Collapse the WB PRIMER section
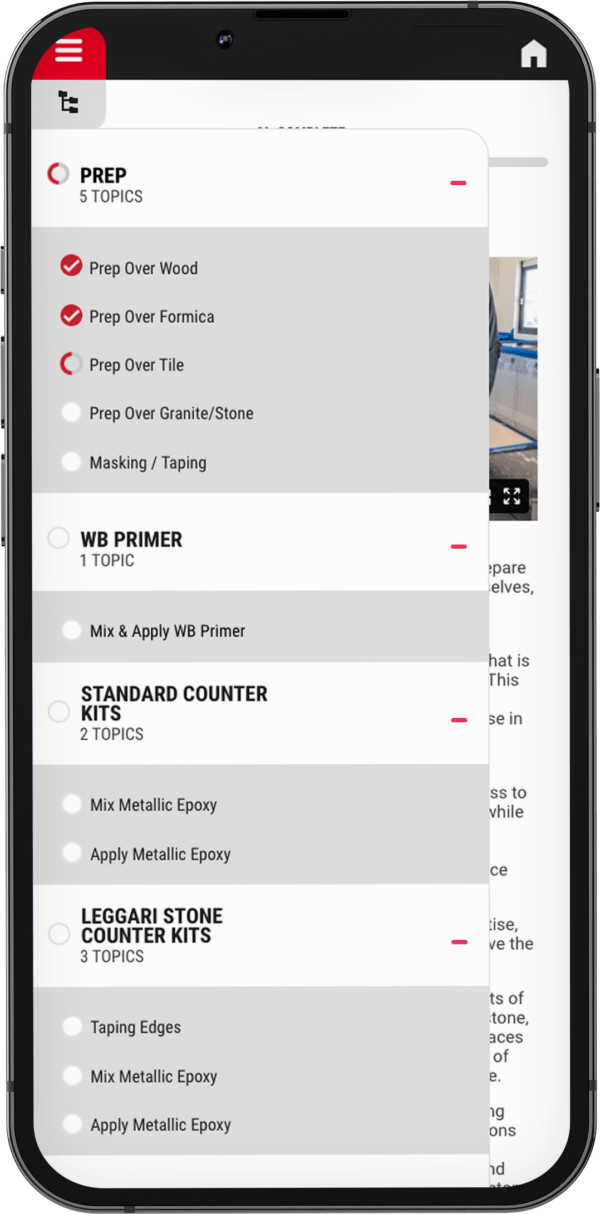Viewport: 600px width, 1214px height. coord(458,547)
